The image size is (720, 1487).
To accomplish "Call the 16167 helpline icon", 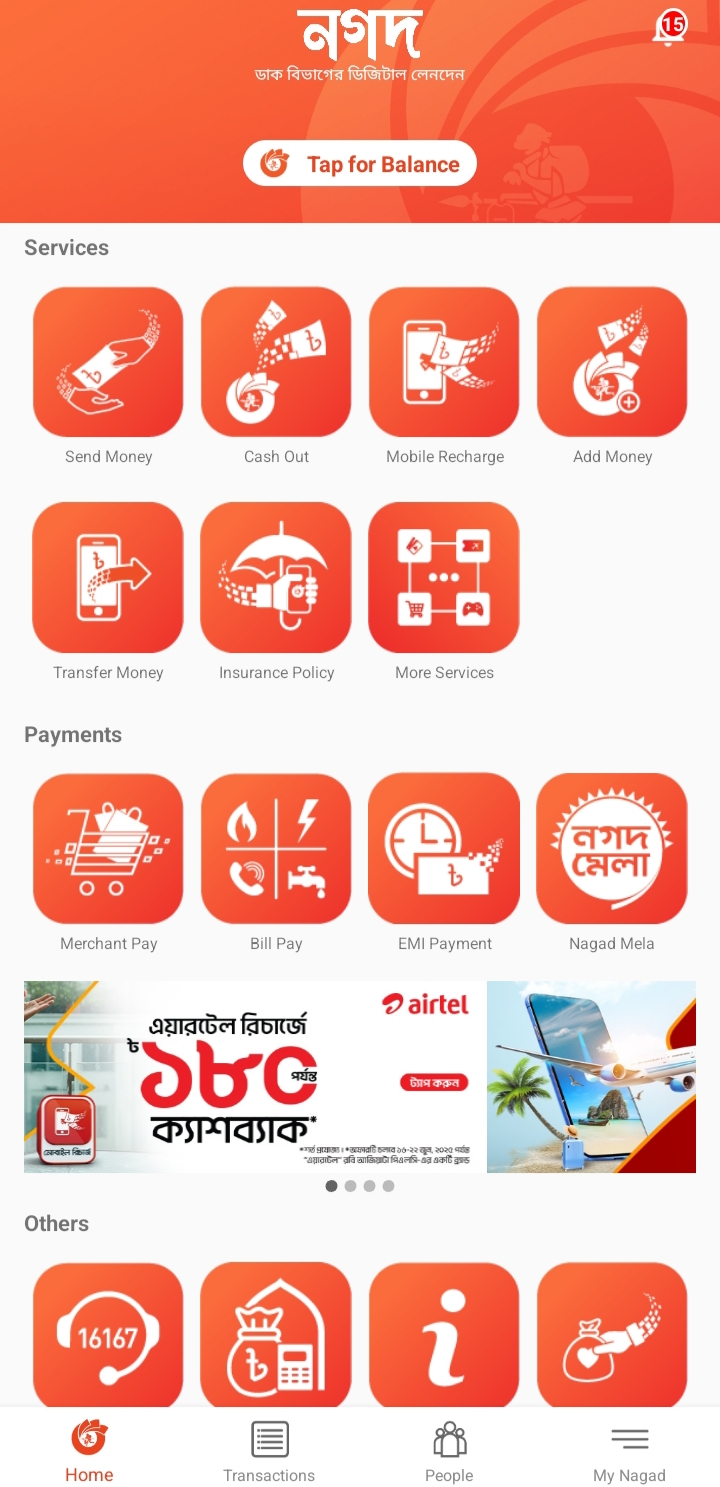I will point(108,1335).
